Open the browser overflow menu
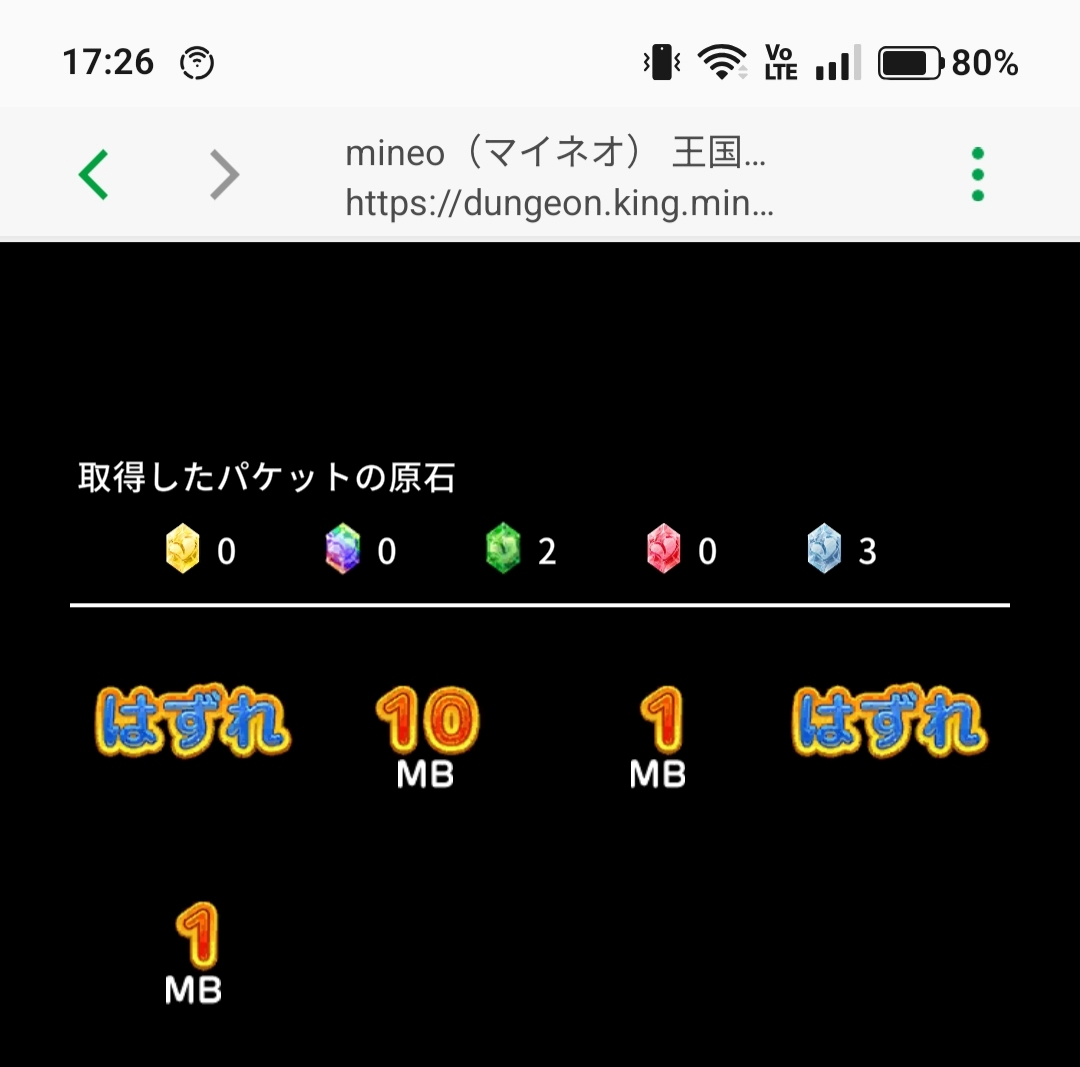Image resolution: width=1080 pixels, height=1067 pixels. pos(977,175)
